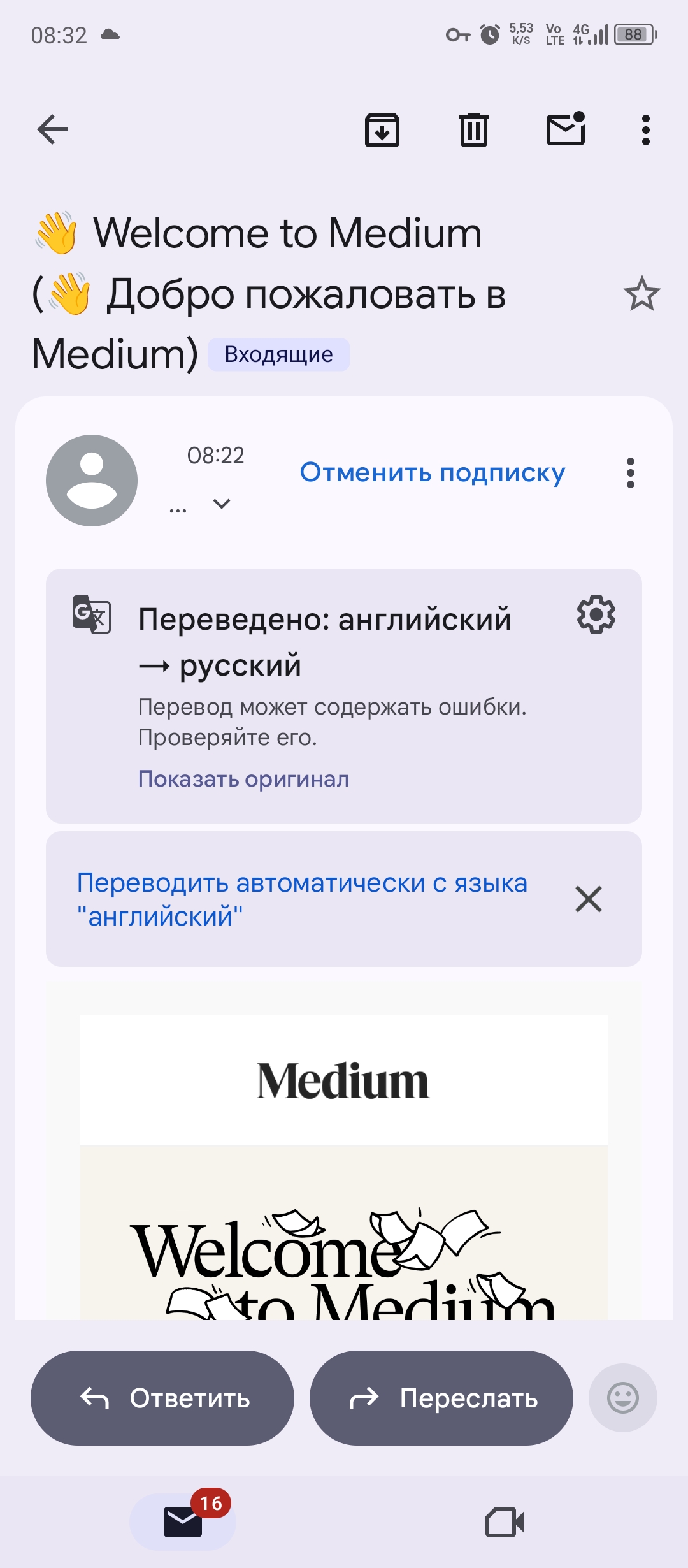Enable automatic translation from английский
Image resolution: width=688 pixels, height=1568 pixels.
pyautogui.click(x=302, y=899)
